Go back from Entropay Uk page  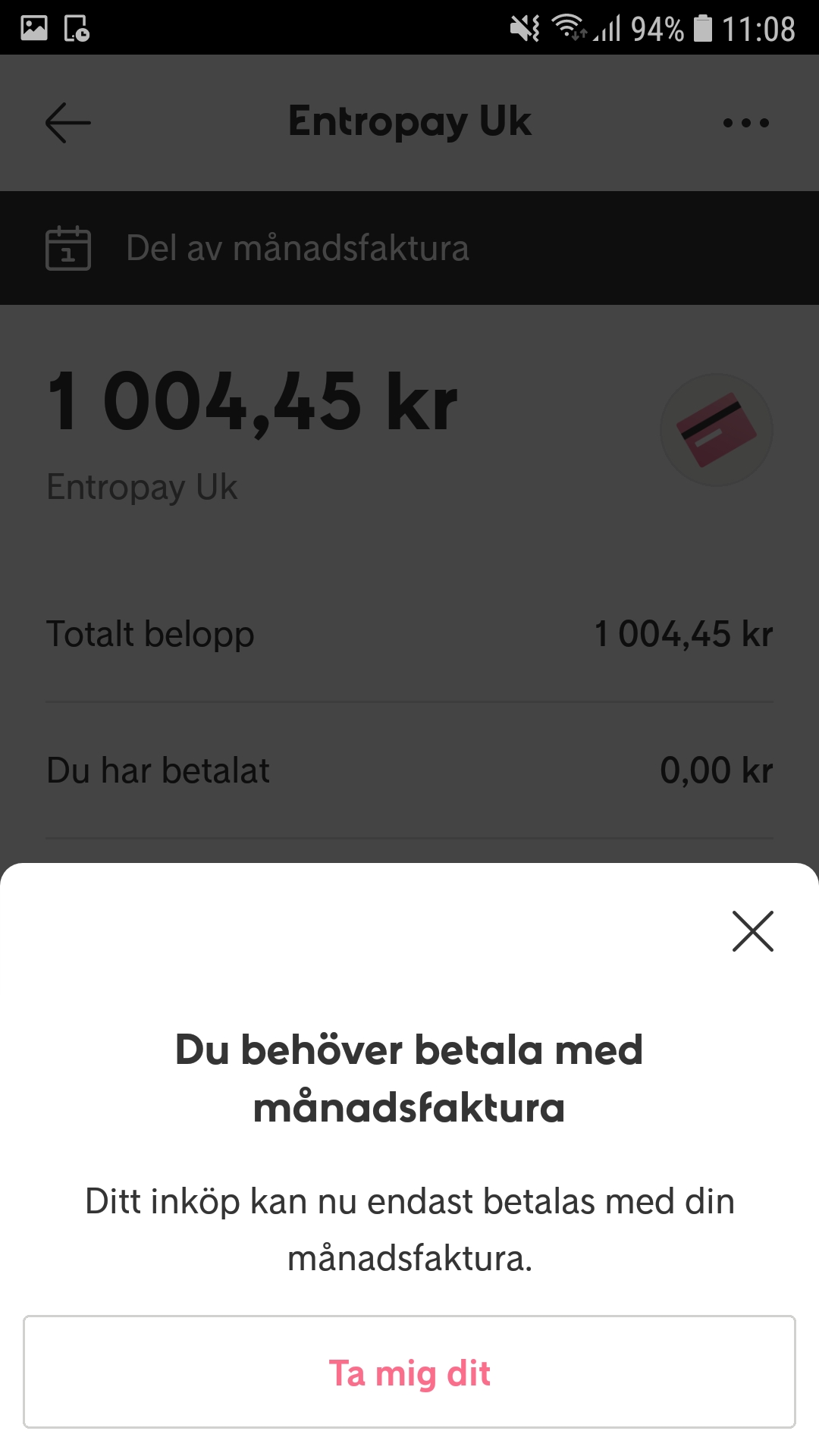68,123
